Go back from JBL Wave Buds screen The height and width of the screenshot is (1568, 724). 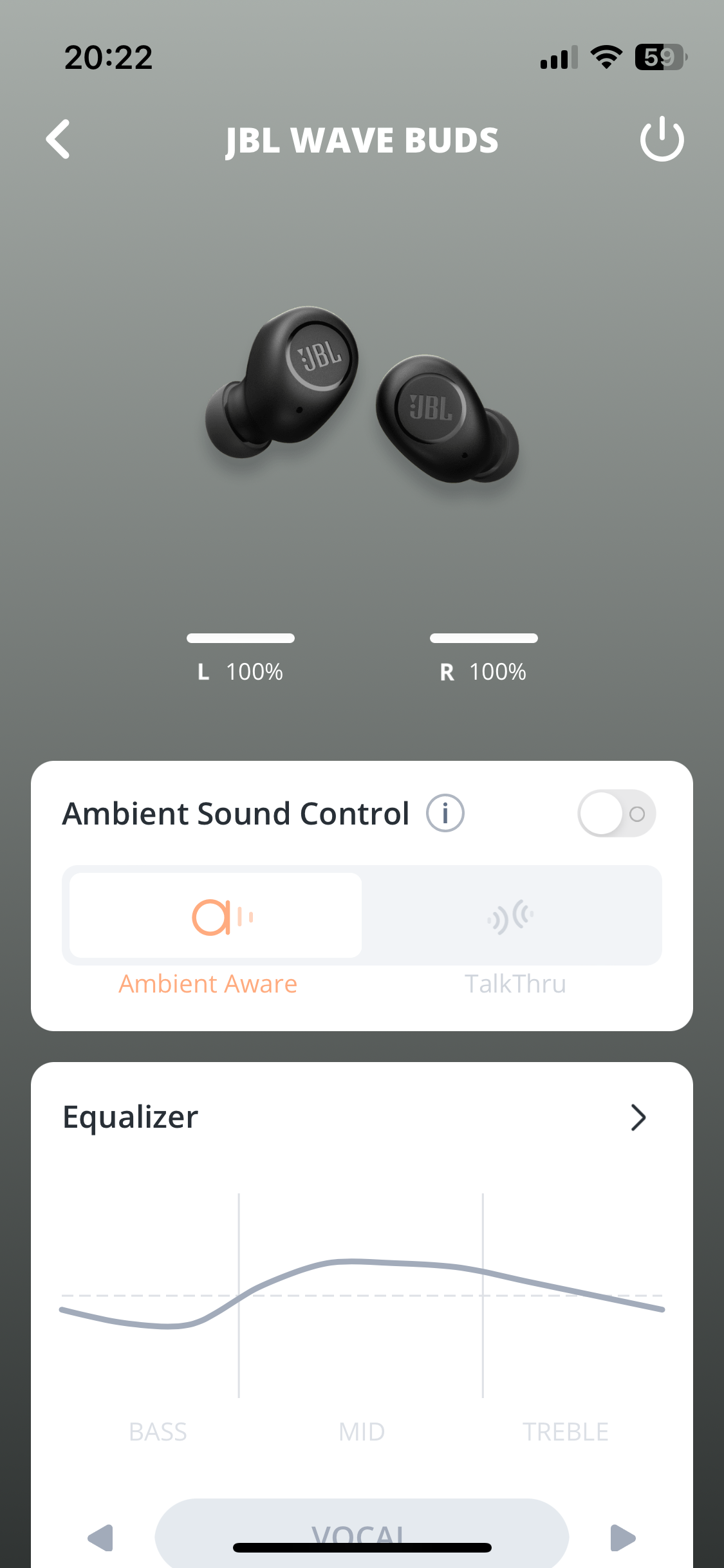coord(58,139)
